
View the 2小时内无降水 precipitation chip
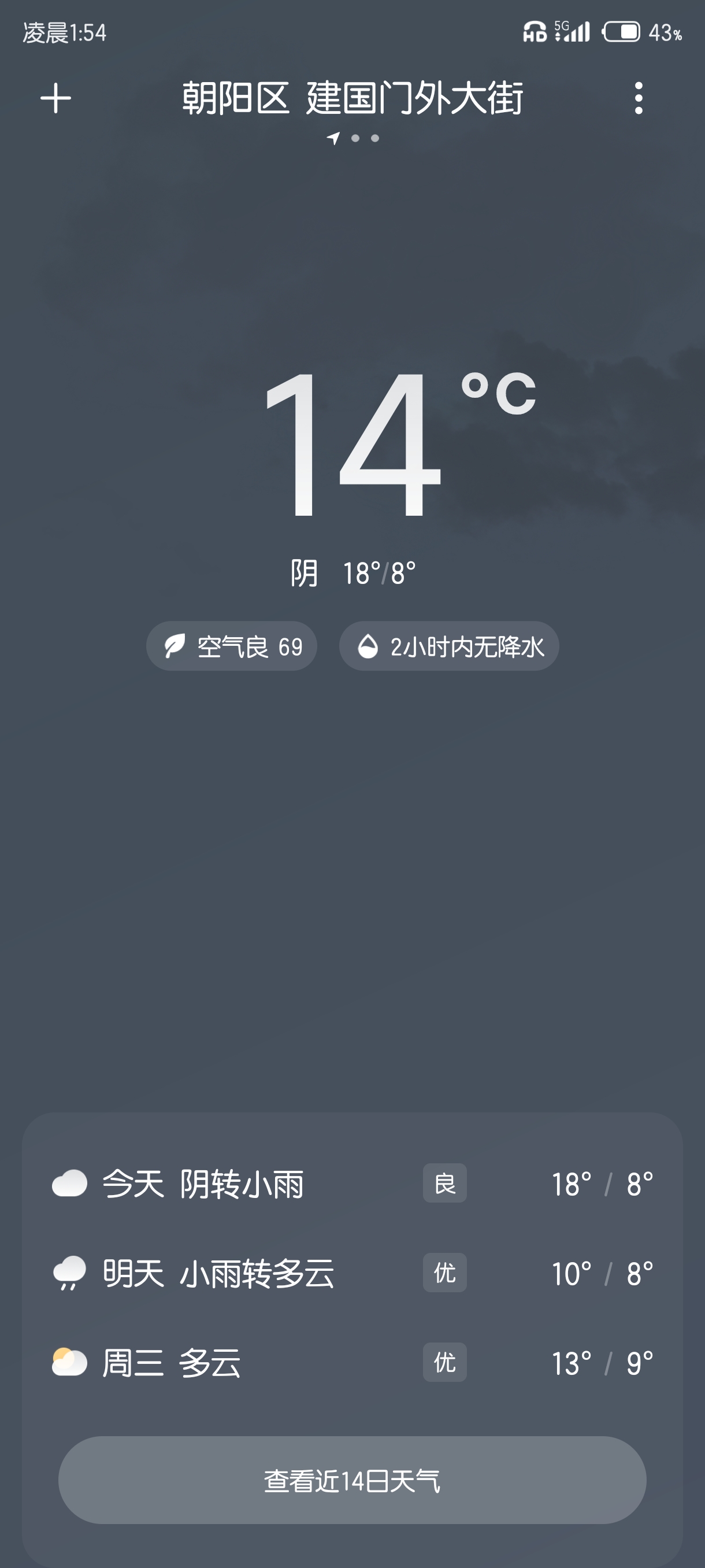(449, 646)
